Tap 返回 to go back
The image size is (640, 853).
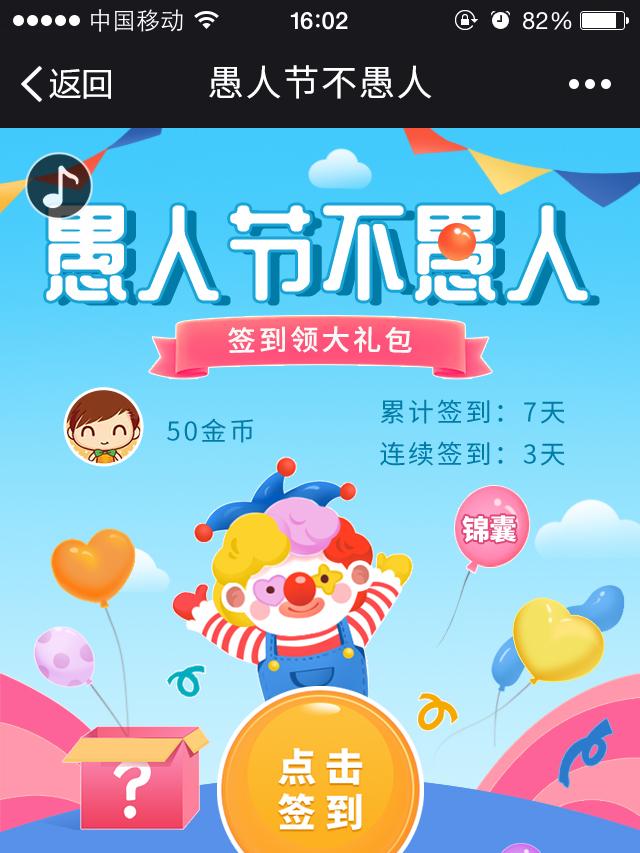point(67,84)
